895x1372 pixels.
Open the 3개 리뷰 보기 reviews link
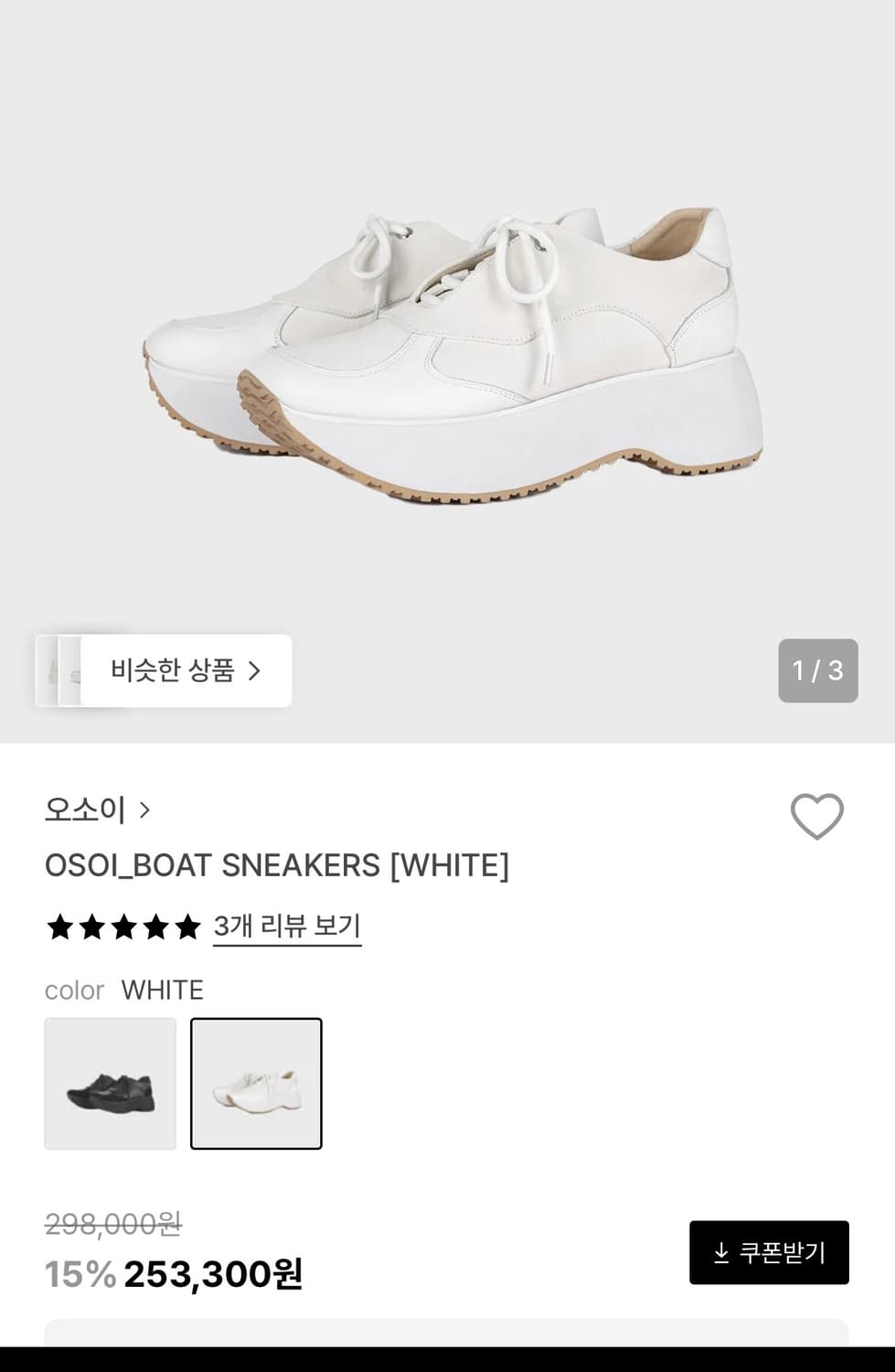(x=286, y=926)
